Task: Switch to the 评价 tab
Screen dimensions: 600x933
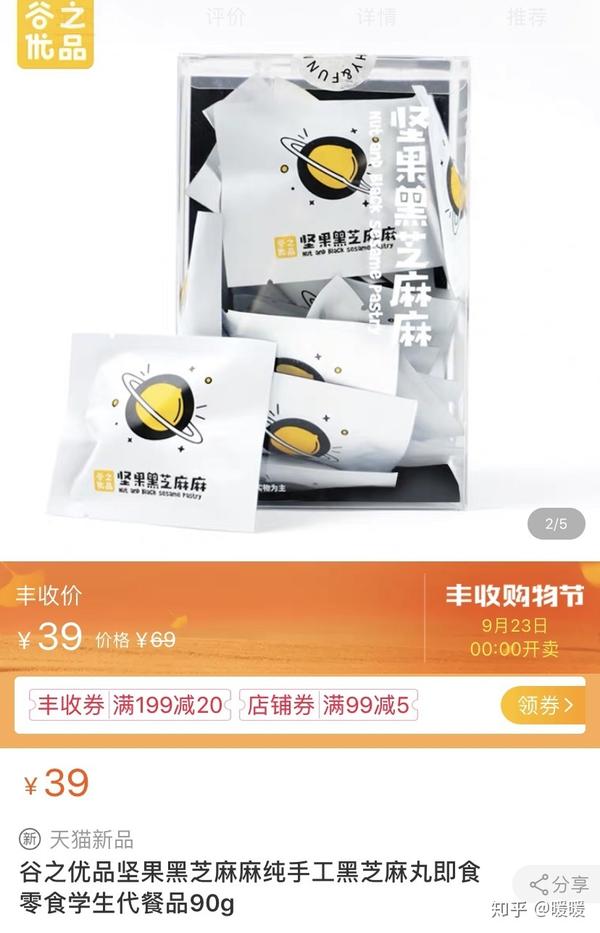Action: click(x=225, y=17)
